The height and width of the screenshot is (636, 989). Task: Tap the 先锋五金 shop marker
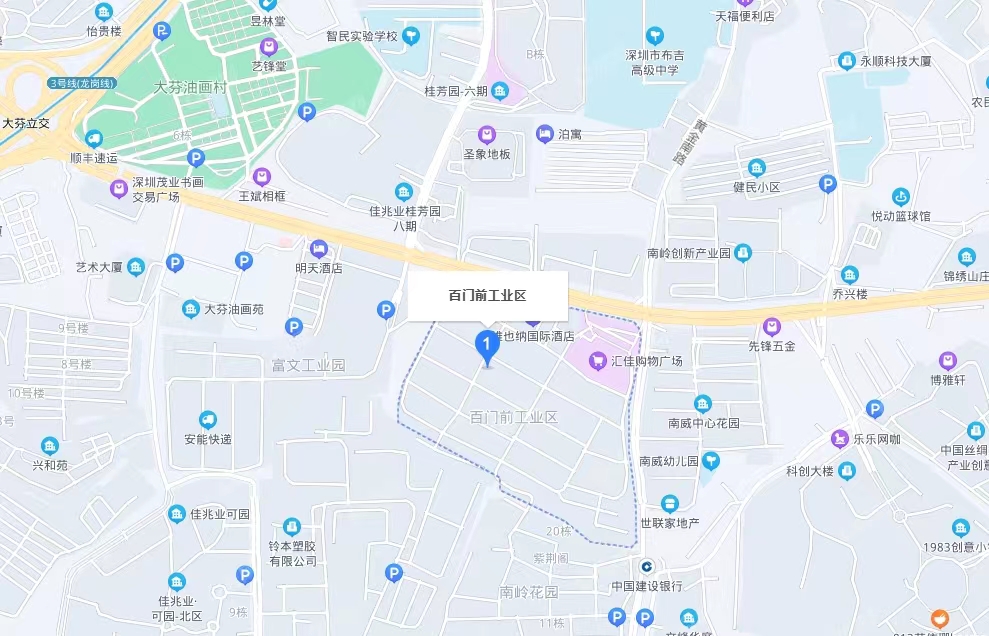pyautogui.click(x=771, y=327)
